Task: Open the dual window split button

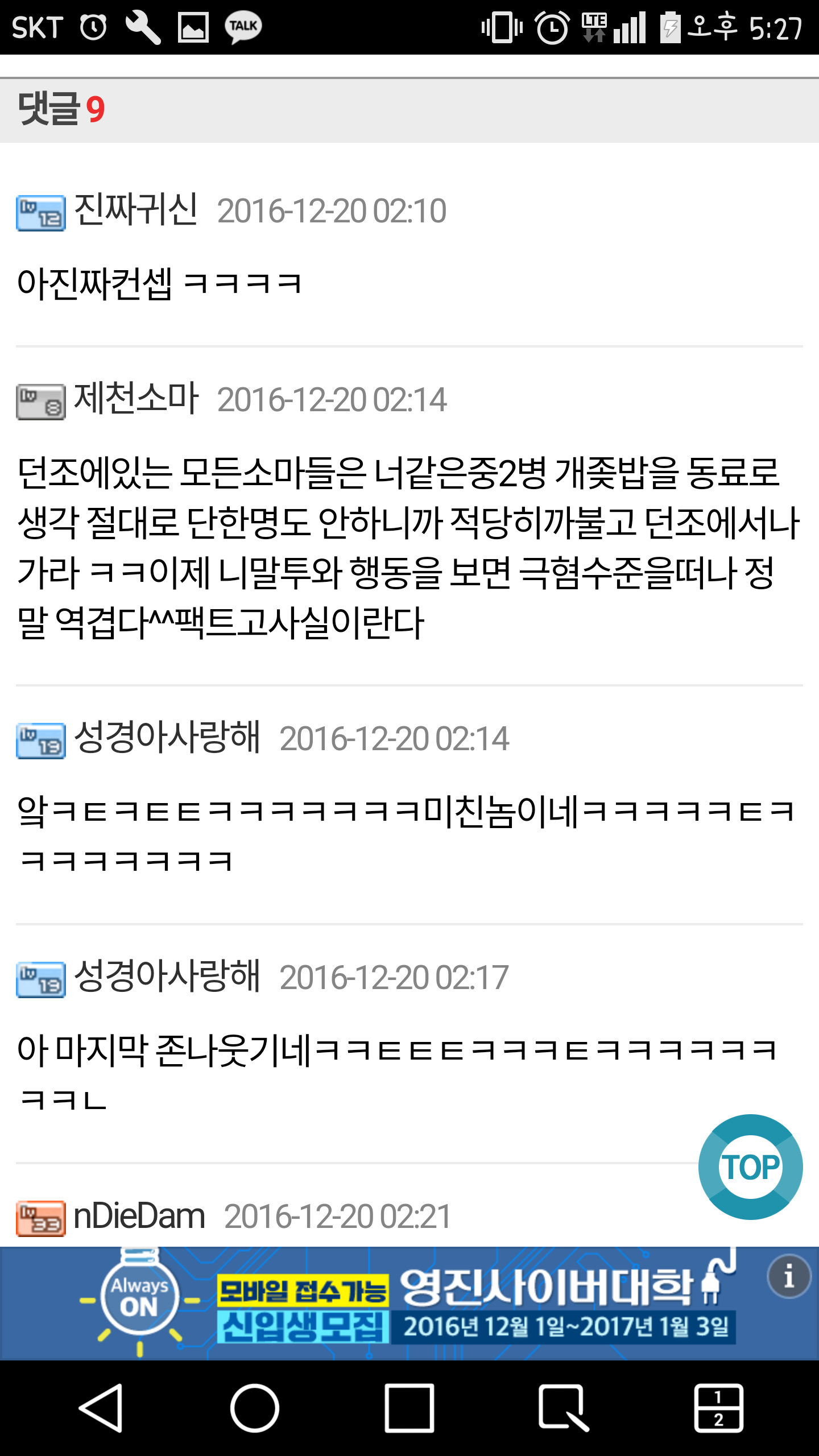Action: click(x=719, y=1408)
